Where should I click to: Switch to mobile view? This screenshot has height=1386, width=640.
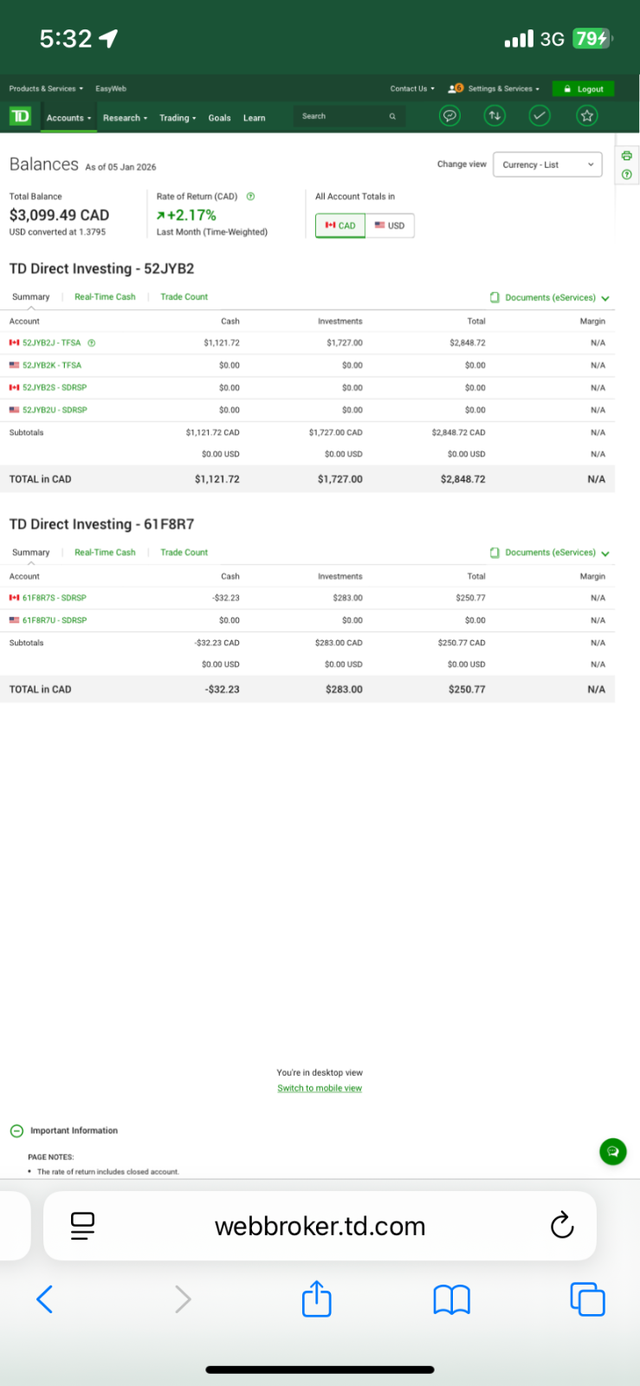coord(320,1088)
